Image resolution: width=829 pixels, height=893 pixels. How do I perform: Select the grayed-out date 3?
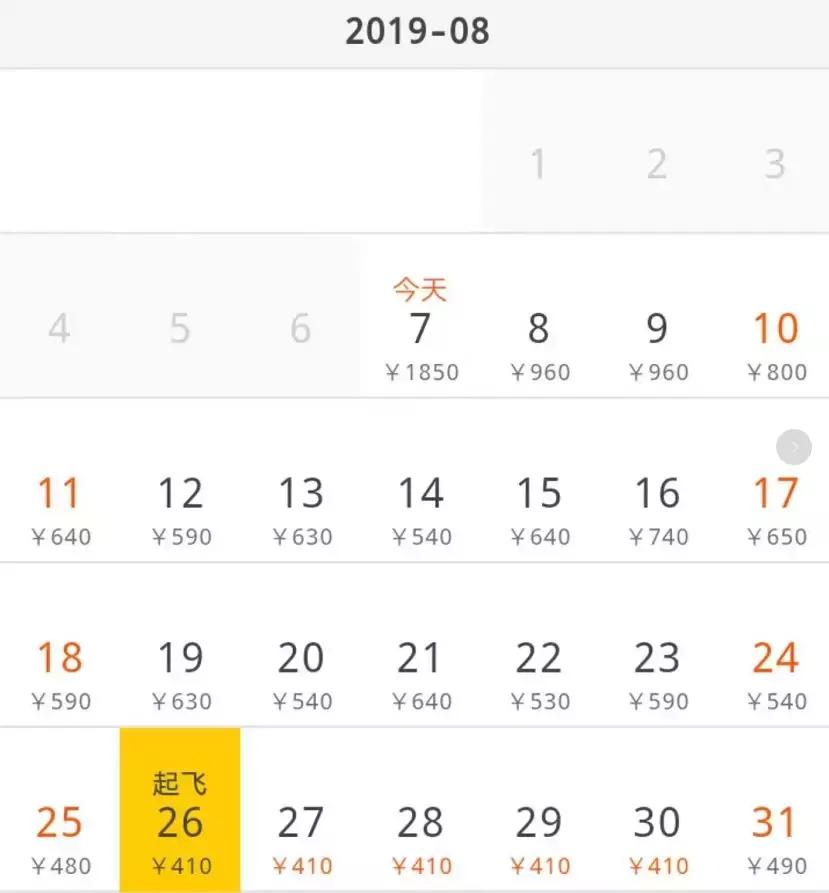coord(775,163)
